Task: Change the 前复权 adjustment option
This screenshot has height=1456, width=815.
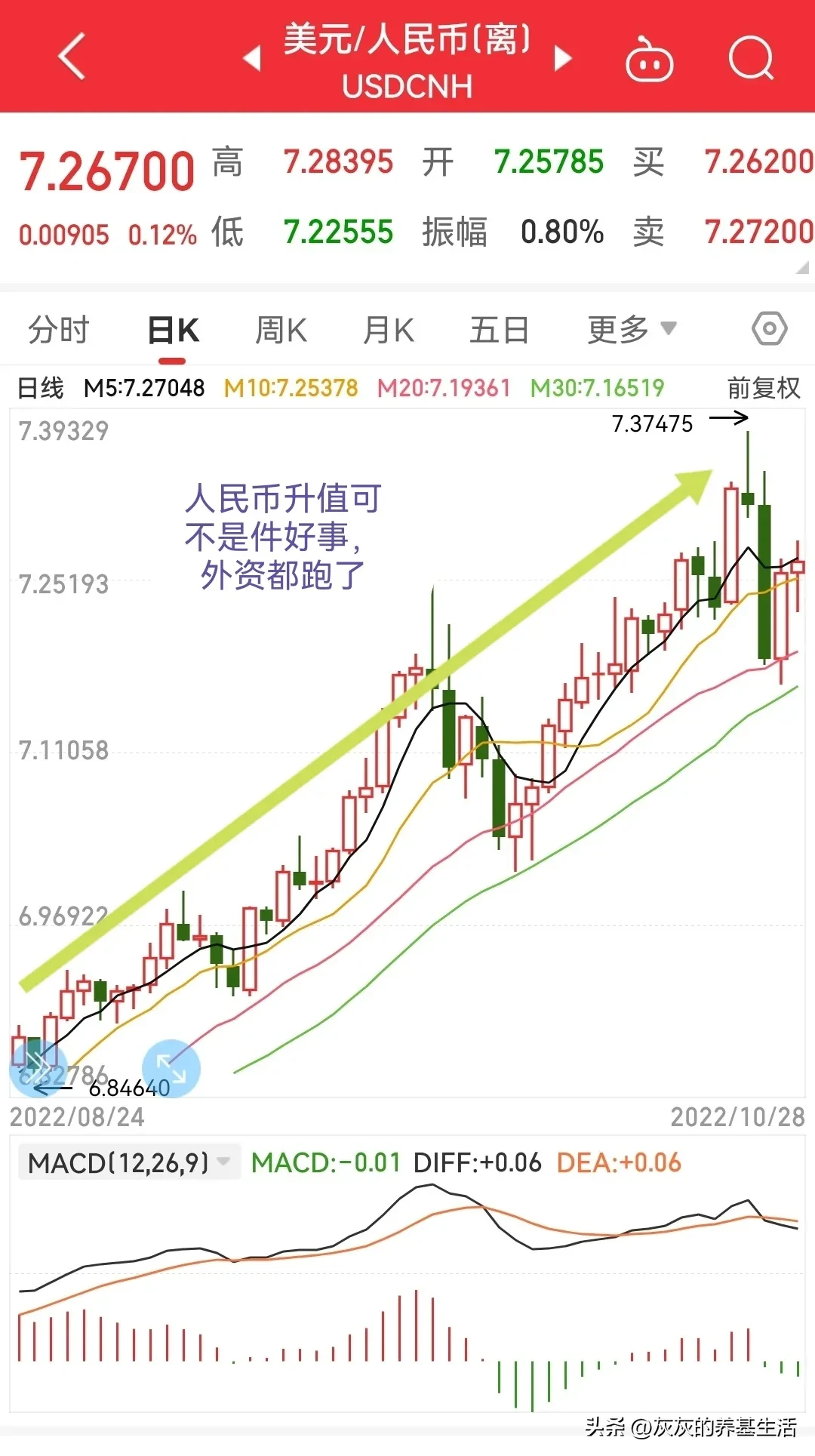Action: (x=763, y=388)
